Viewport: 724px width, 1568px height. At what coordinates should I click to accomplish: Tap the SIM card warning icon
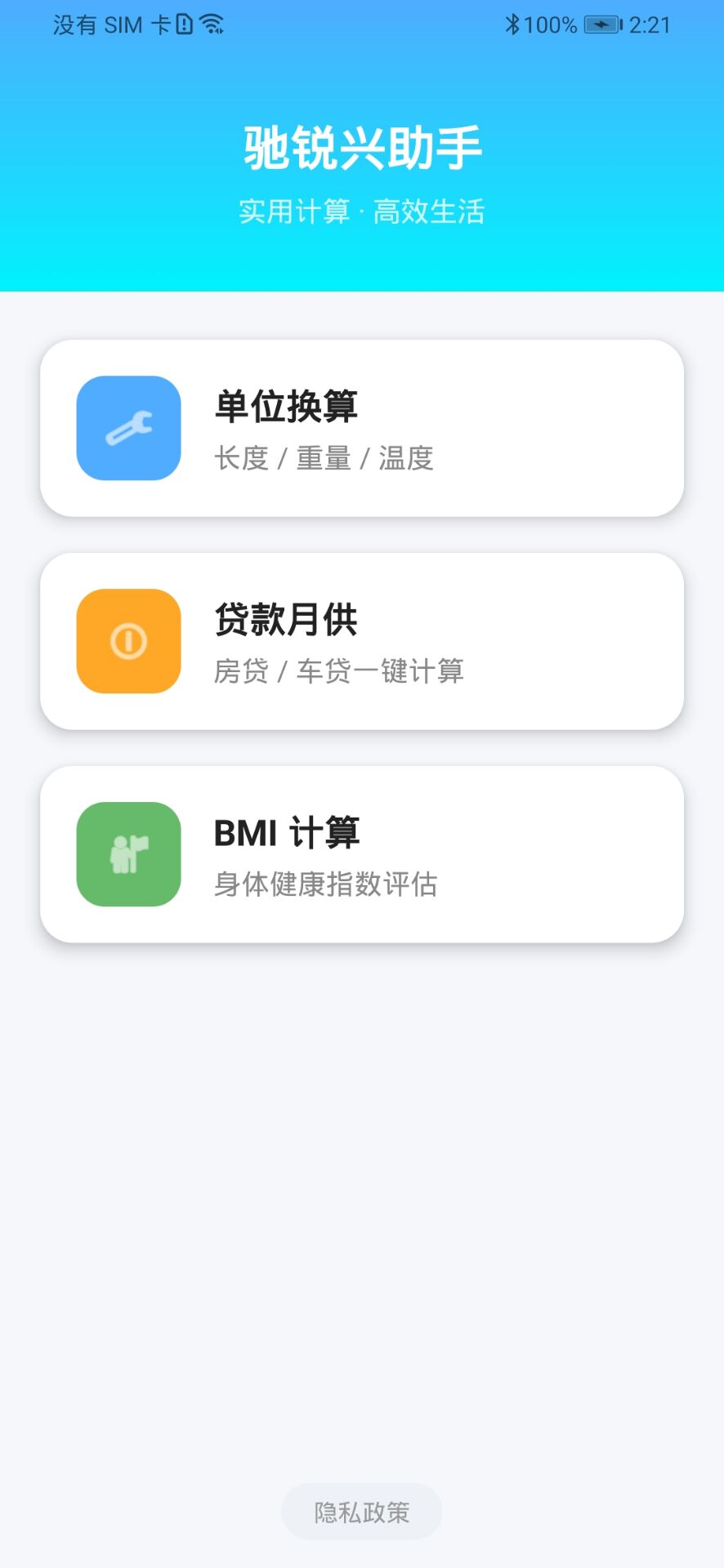click(x=185, y=24)
